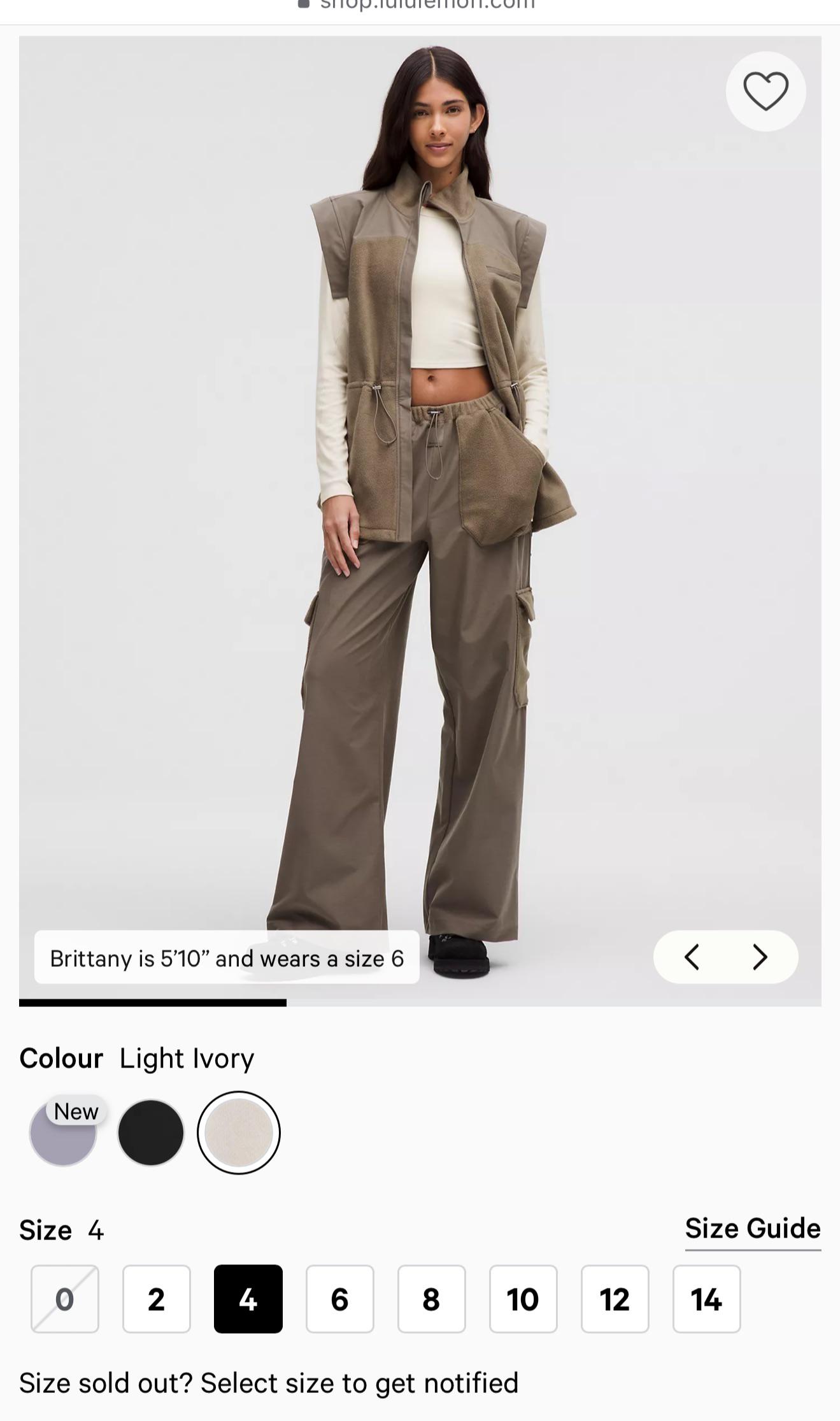Image resolution: width=840 pixels, height=1421 pixels.
Task: Pick size 12
Action: tap(615, 1299)
